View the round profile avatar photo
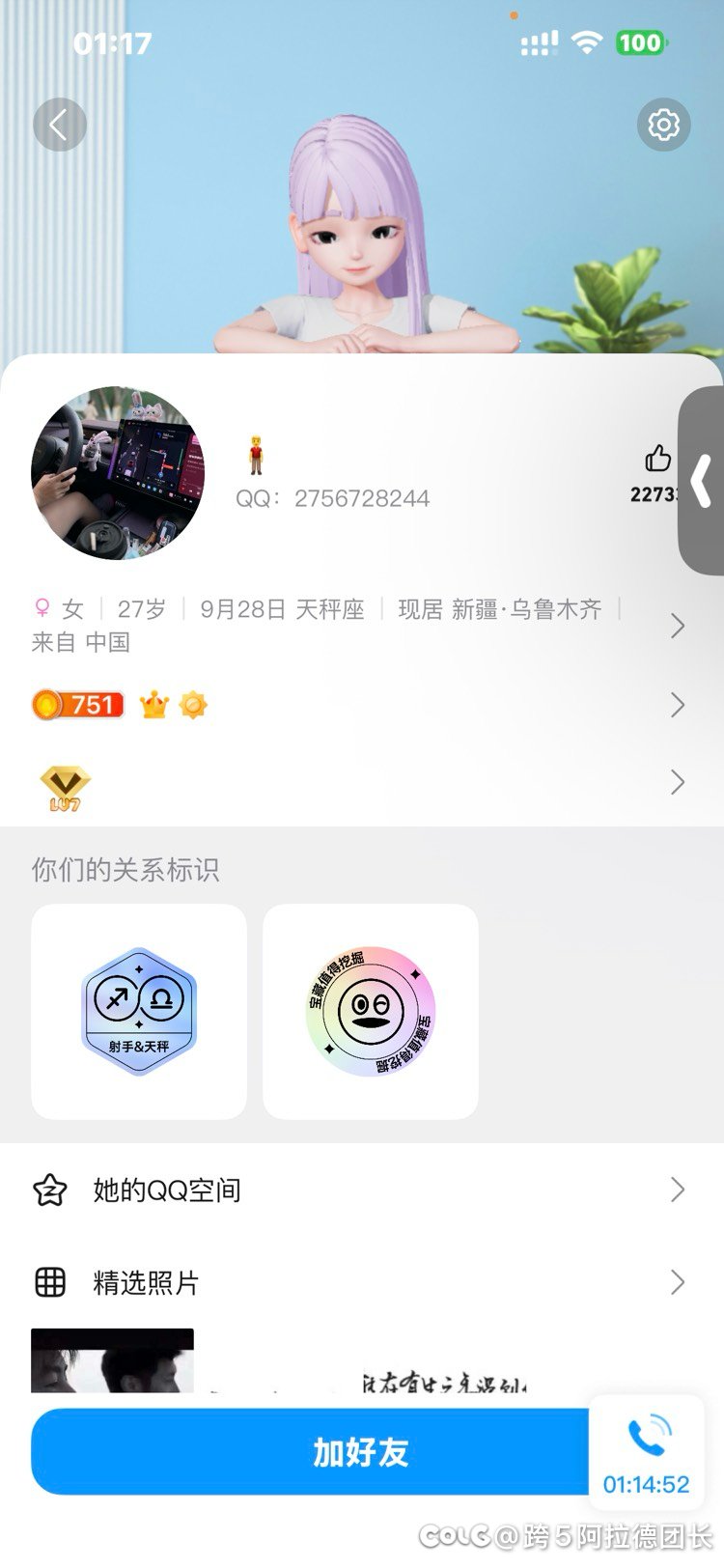Image resolution: width=724 pixels, height=1568 pixels. (x=118, y=473)
